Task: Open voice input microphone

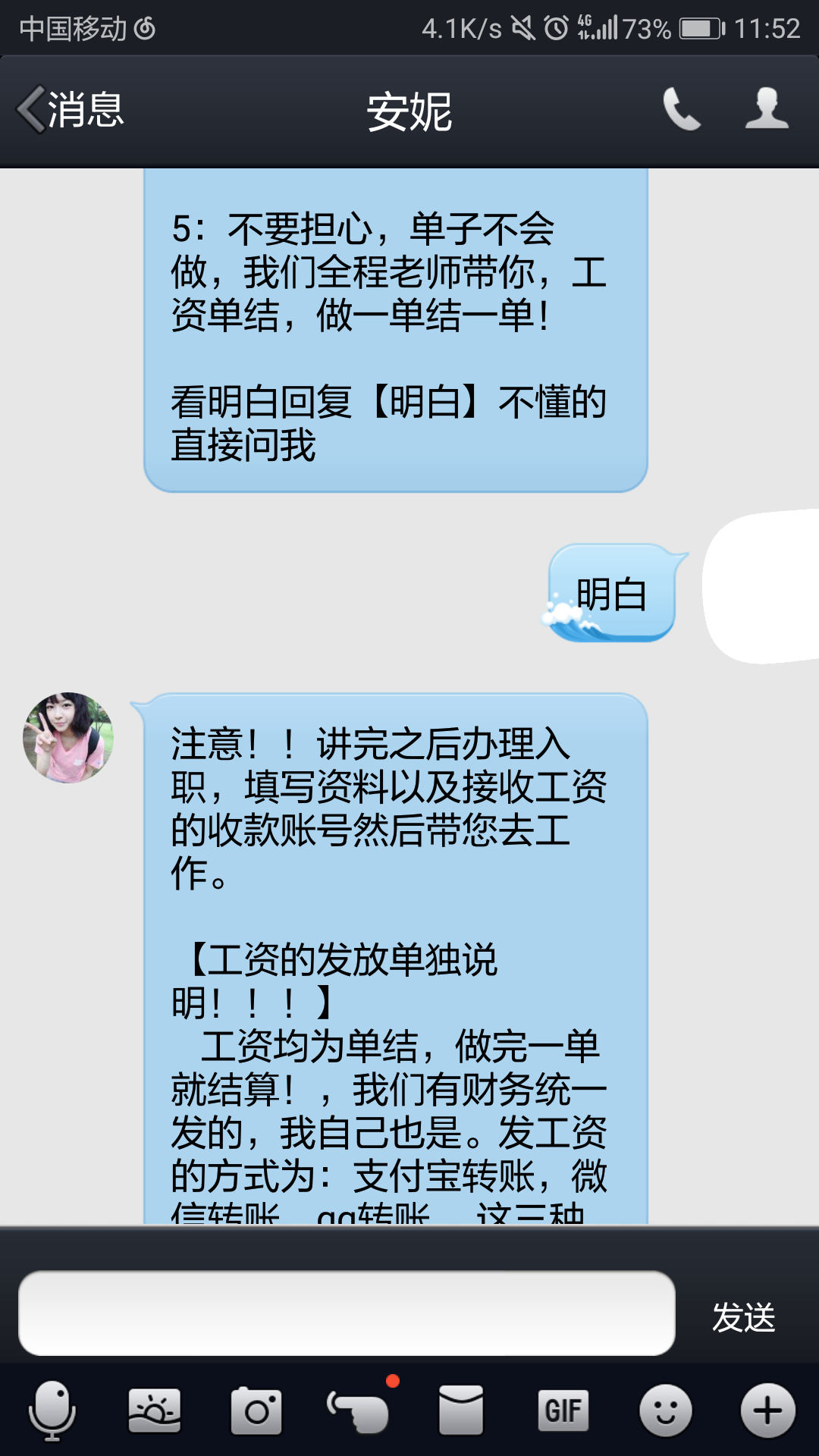Action: coord(52,1410)
